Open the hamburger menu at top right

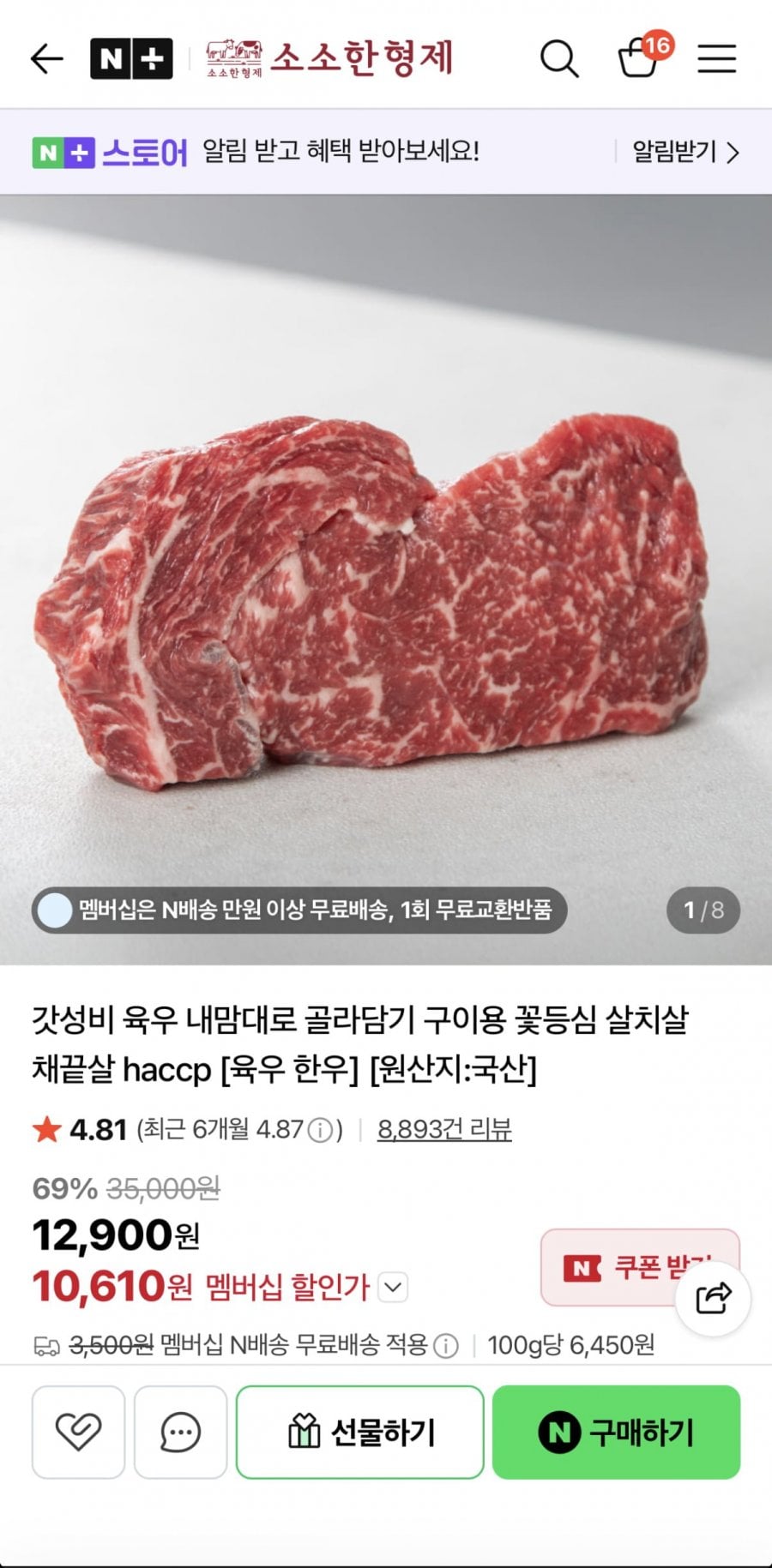[717, 57]
